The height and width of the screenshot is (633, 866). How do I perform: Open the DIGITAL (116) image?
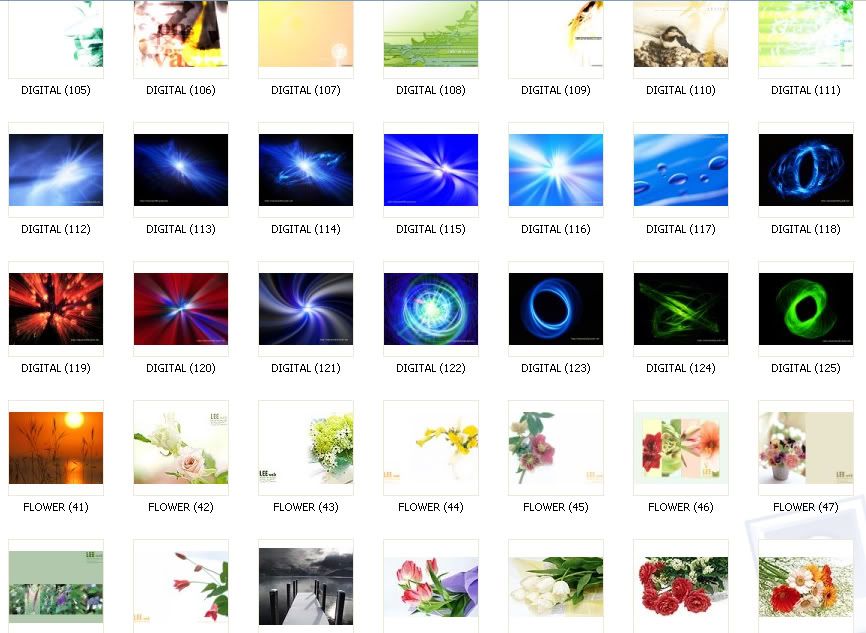[556, 170]
